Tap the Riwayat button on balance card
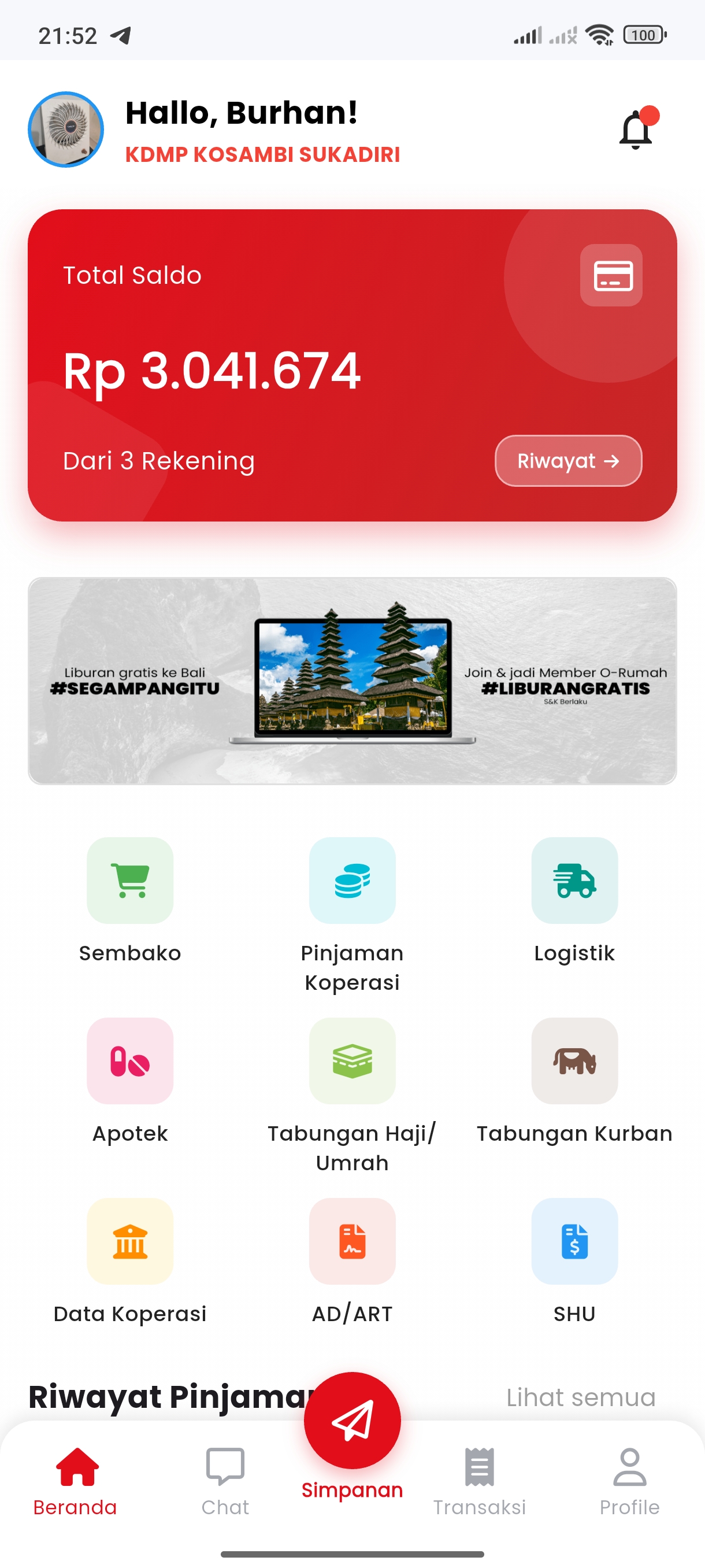The image size is (705, 1568). point(568,461)
